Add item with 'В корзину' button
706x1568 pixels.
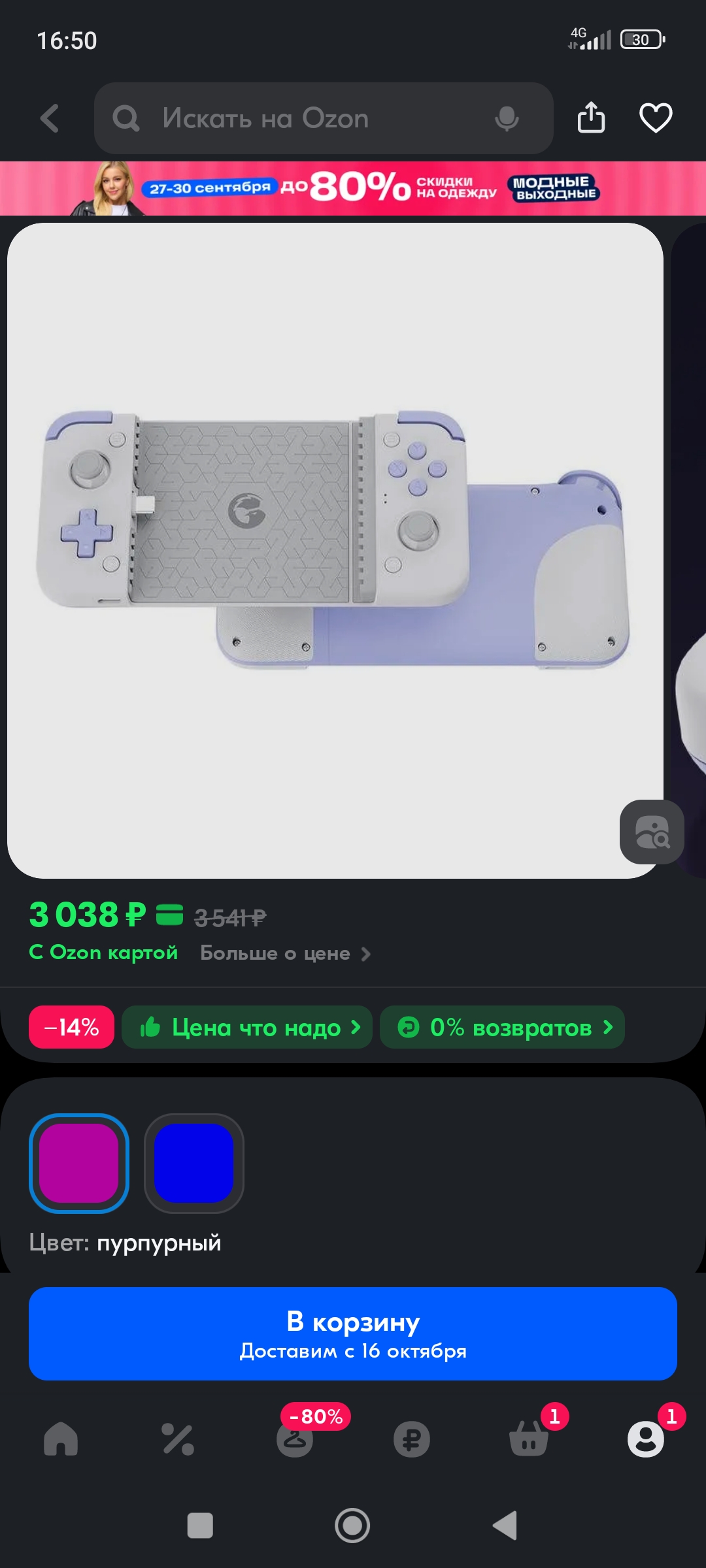click(x=353, y=1333)
